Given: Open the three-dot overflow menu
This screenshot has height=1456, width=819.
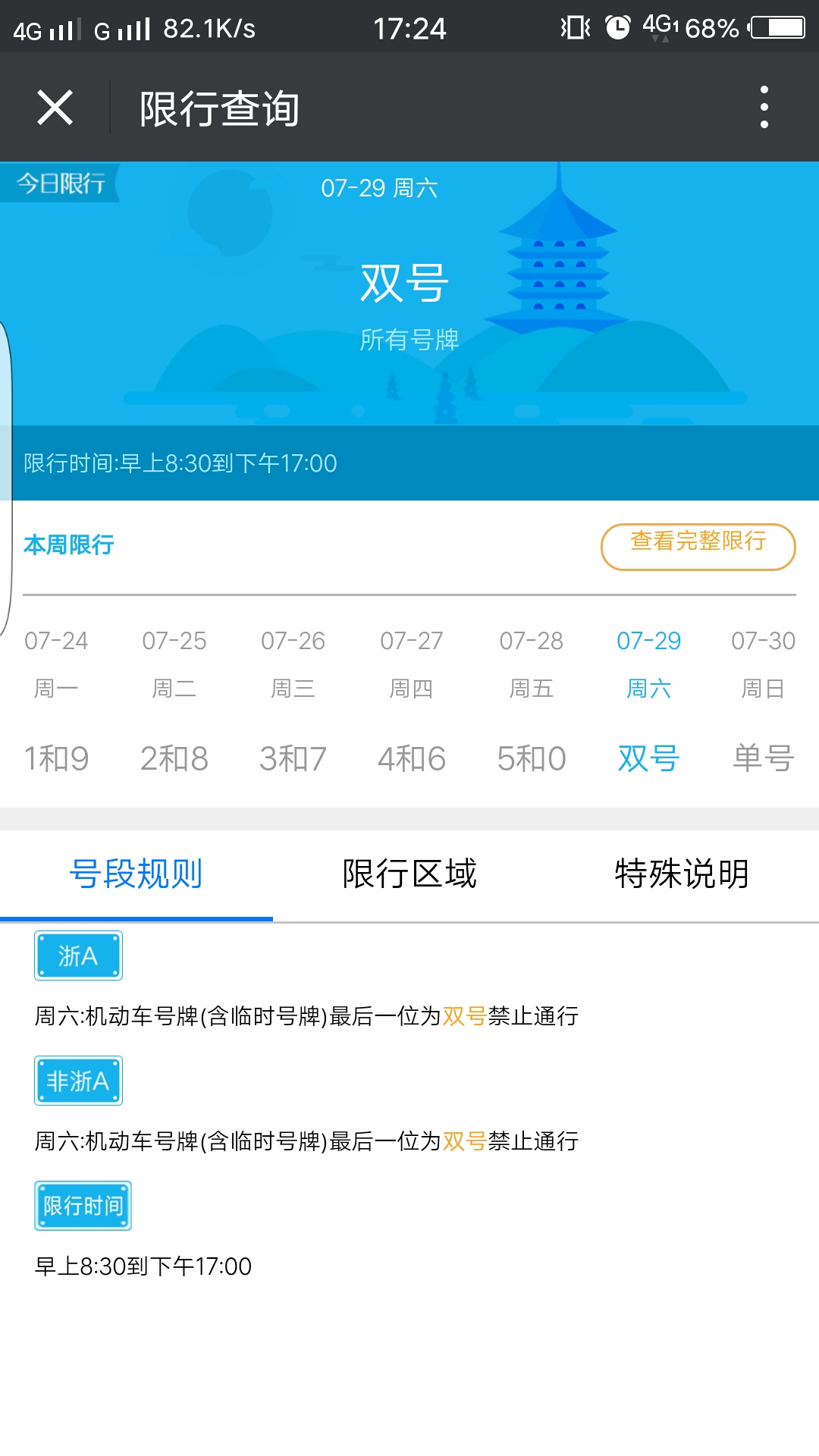Looking at the screenshot, I should pos(764,107).
